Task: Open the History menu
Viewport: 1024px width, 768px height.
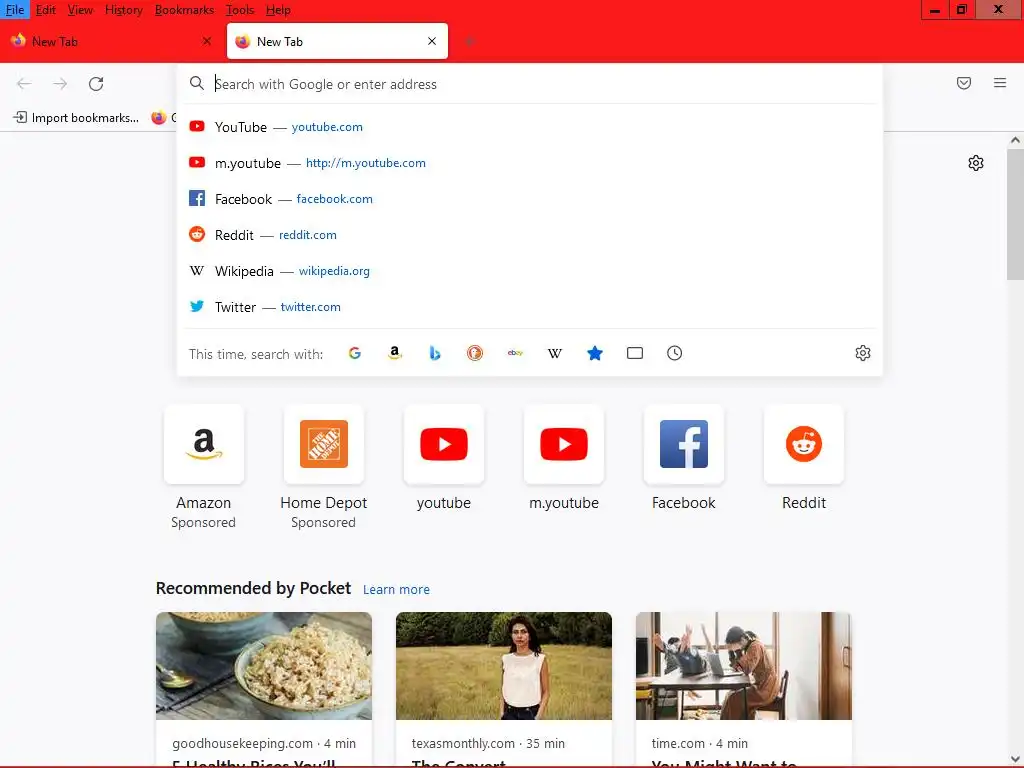Action: (124, 10)
